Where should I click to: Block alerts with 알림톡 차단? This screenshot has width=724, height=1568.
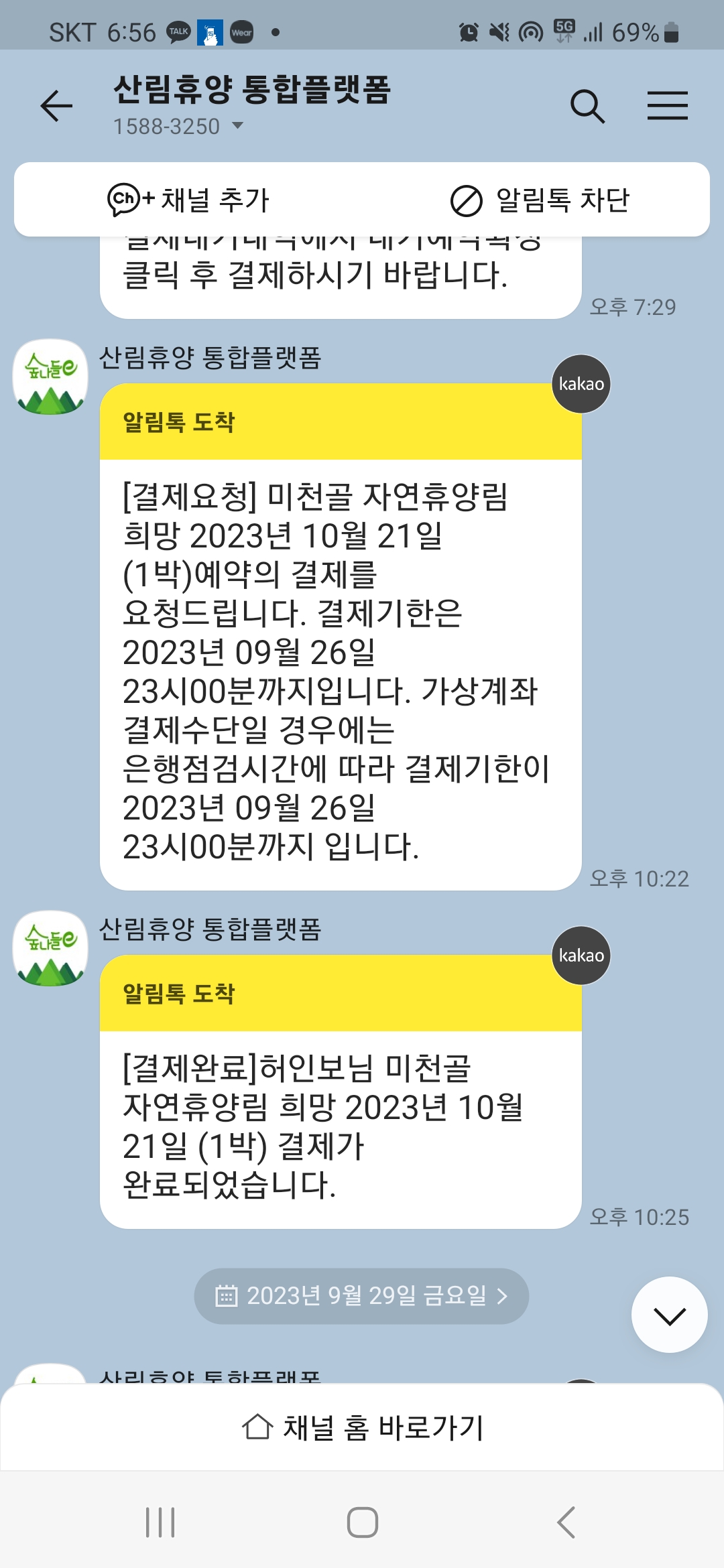[540, 200]
